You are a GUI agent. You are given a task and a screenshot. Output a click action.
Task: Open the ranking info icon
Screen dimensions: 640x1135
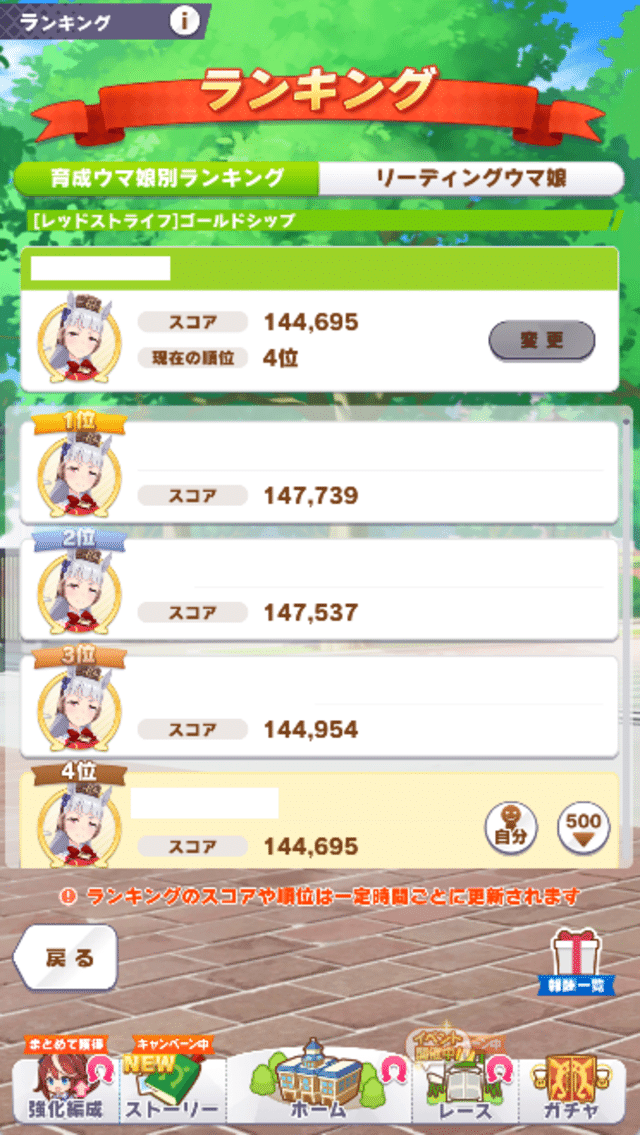[184, 21]
